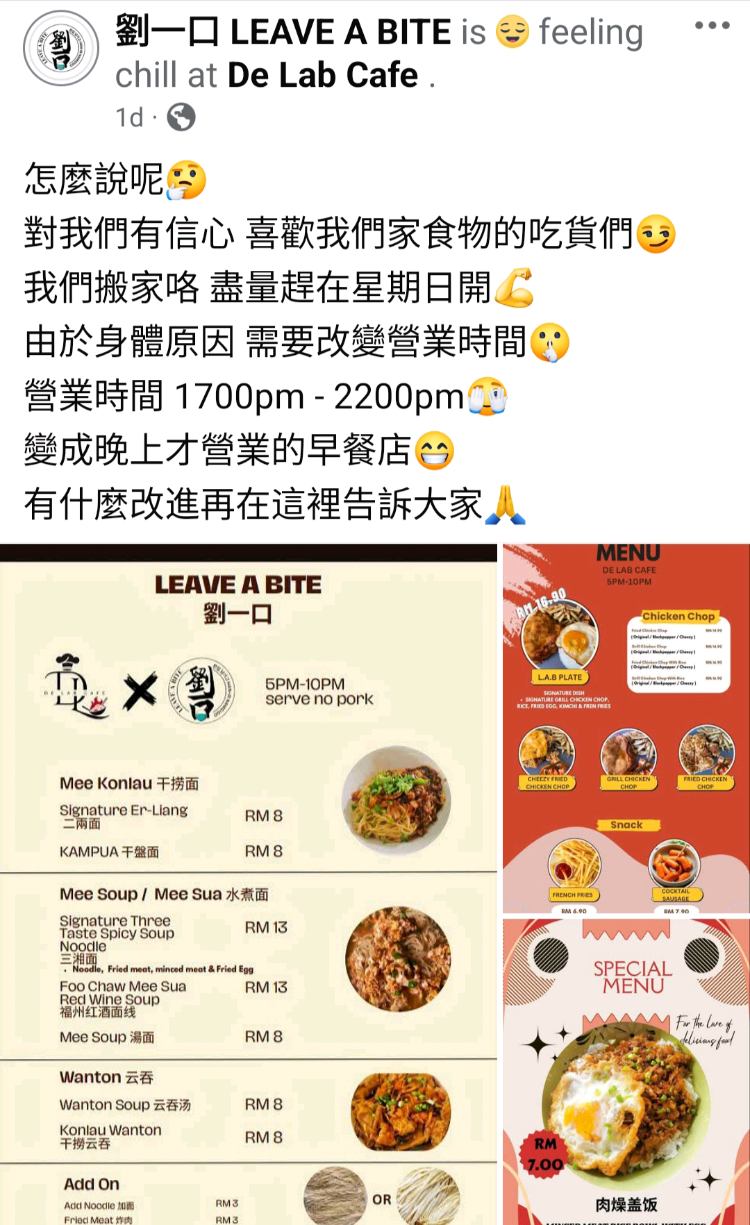Open the De Lab Cafe chicken chop menu photo
This screenshot has height=1225, width=750.
[x=626, y=728]
